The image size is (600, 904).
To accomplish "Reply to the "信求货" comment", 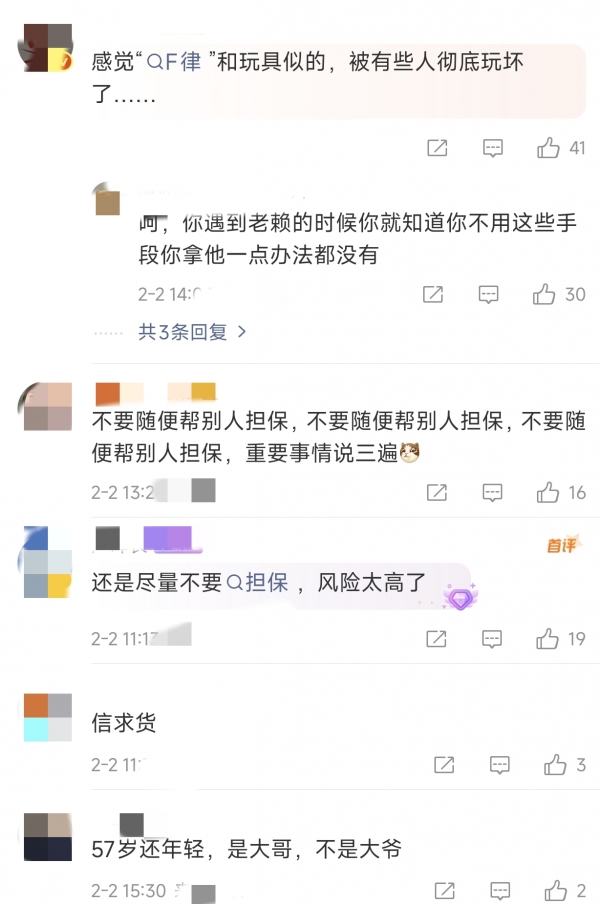I will 500,765.
